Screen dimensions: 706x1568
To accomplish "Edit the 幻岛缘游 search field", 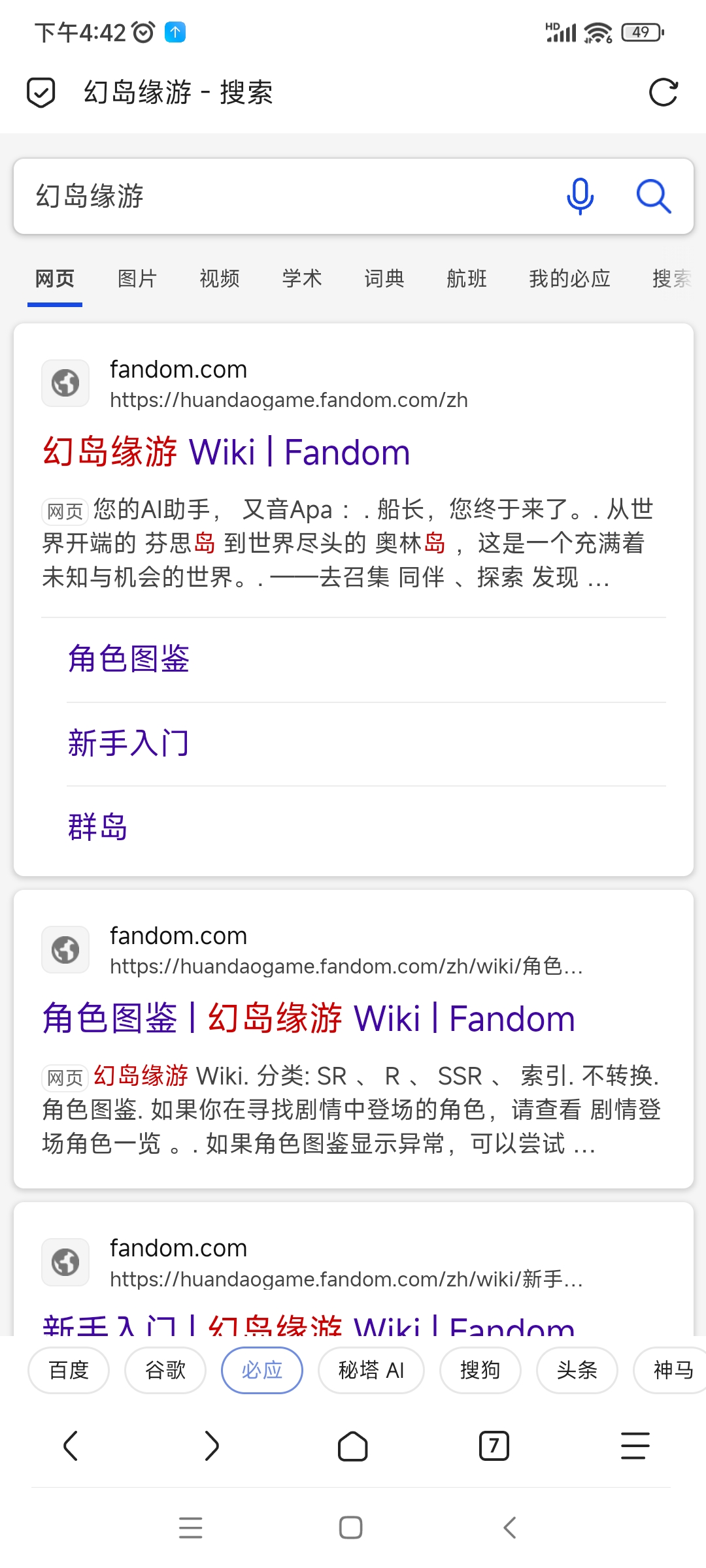I will (288, 196).
